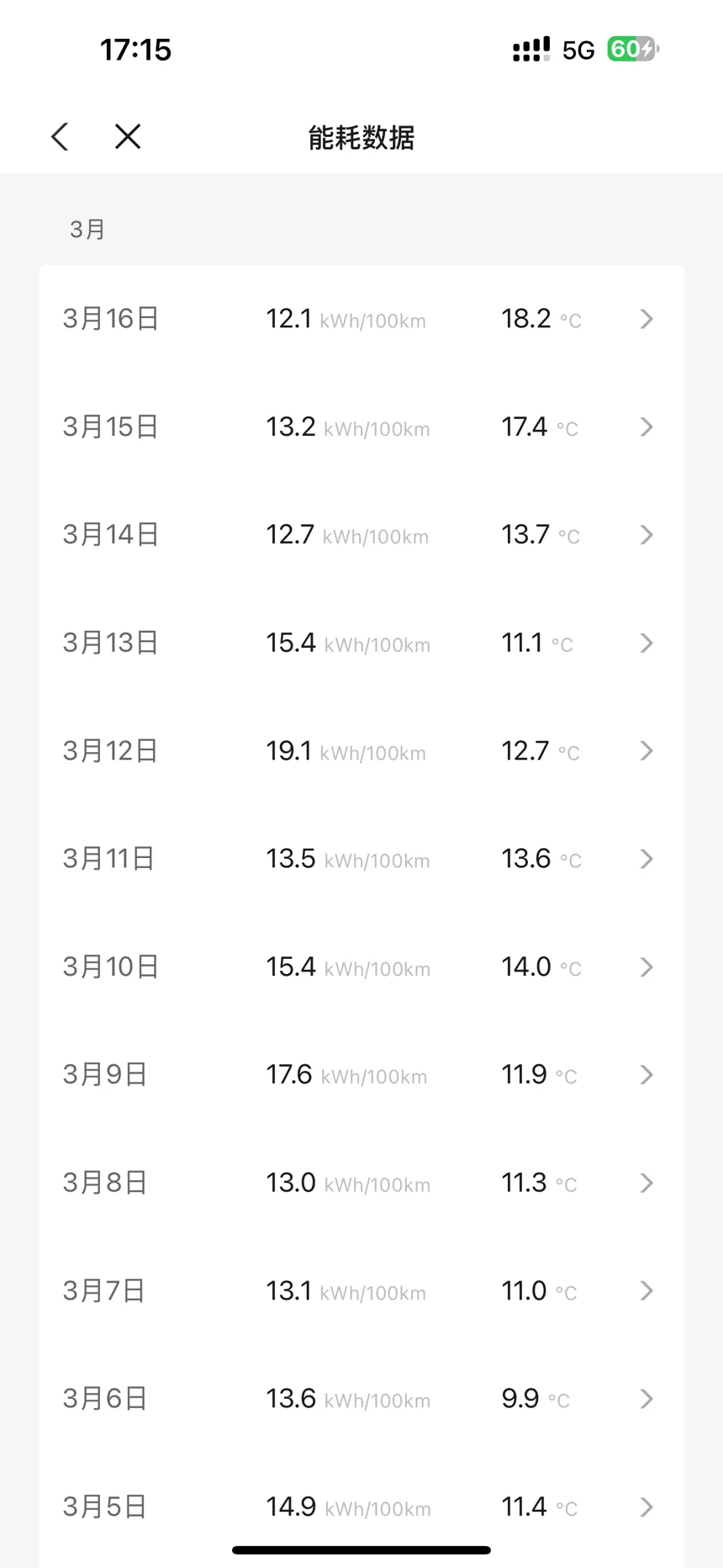The width and height of the screenshot is (723, 1568).
Task: Open details for 3月8日
Action: 361,1183
